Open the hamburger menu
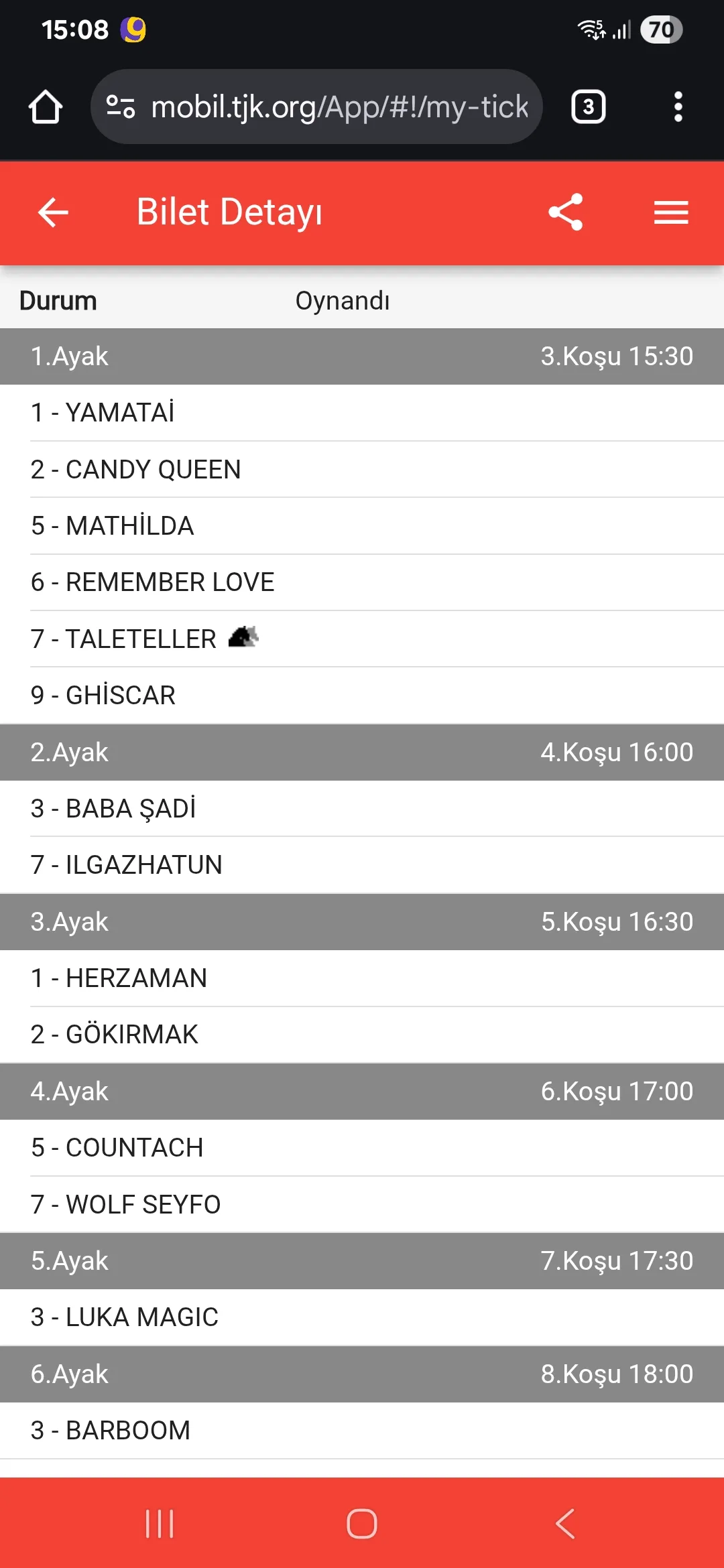724x1568 pixels. [671, 213]
